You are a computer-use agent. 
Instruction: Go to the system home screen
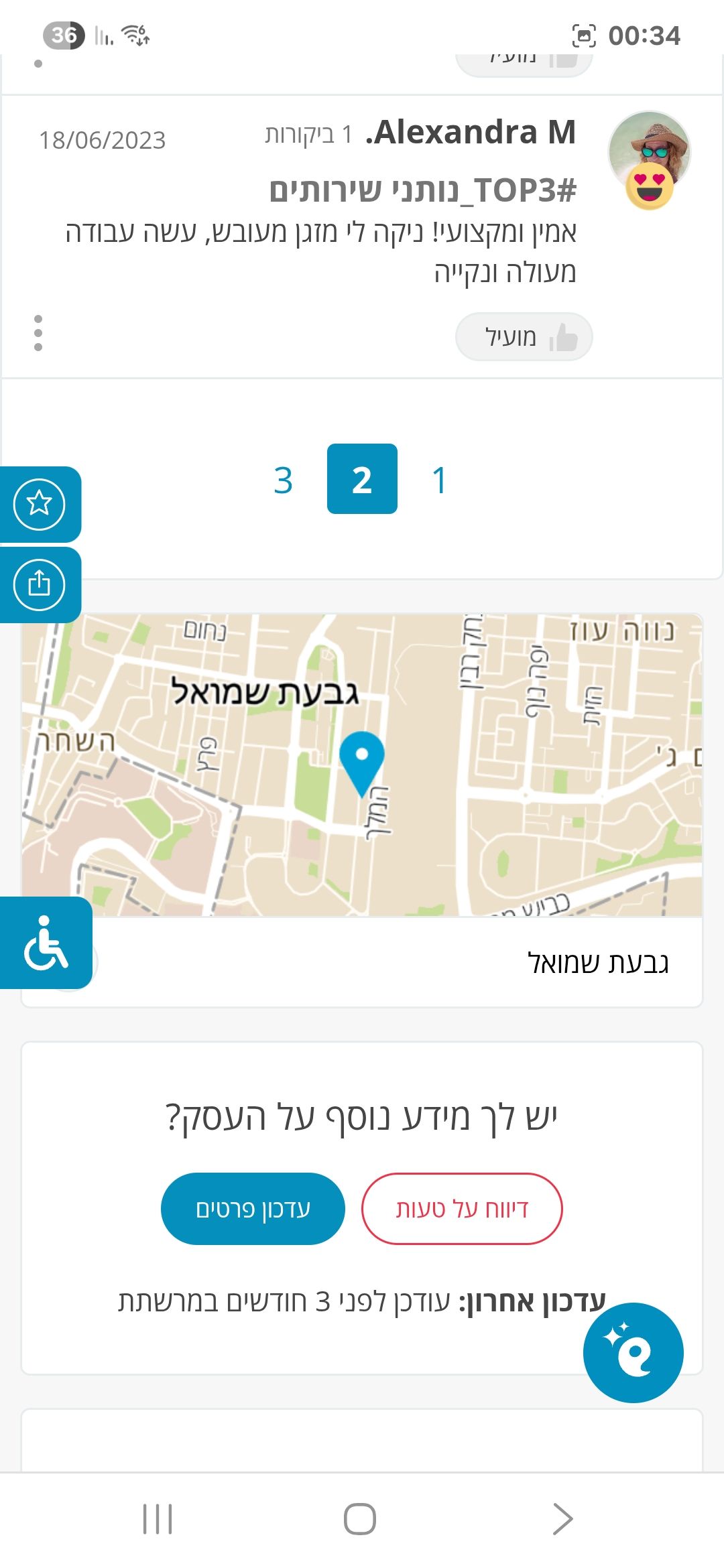point(360,1518)
